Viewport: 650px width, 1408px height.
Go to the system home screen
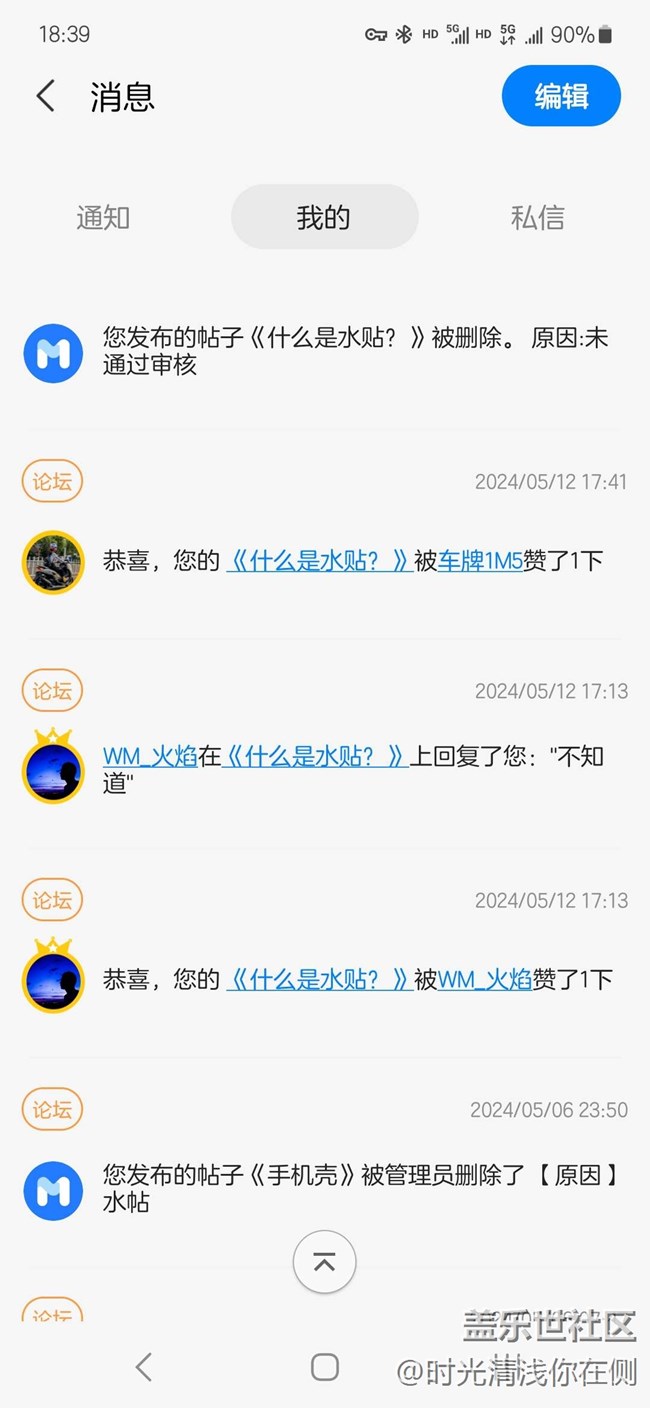325,1367
